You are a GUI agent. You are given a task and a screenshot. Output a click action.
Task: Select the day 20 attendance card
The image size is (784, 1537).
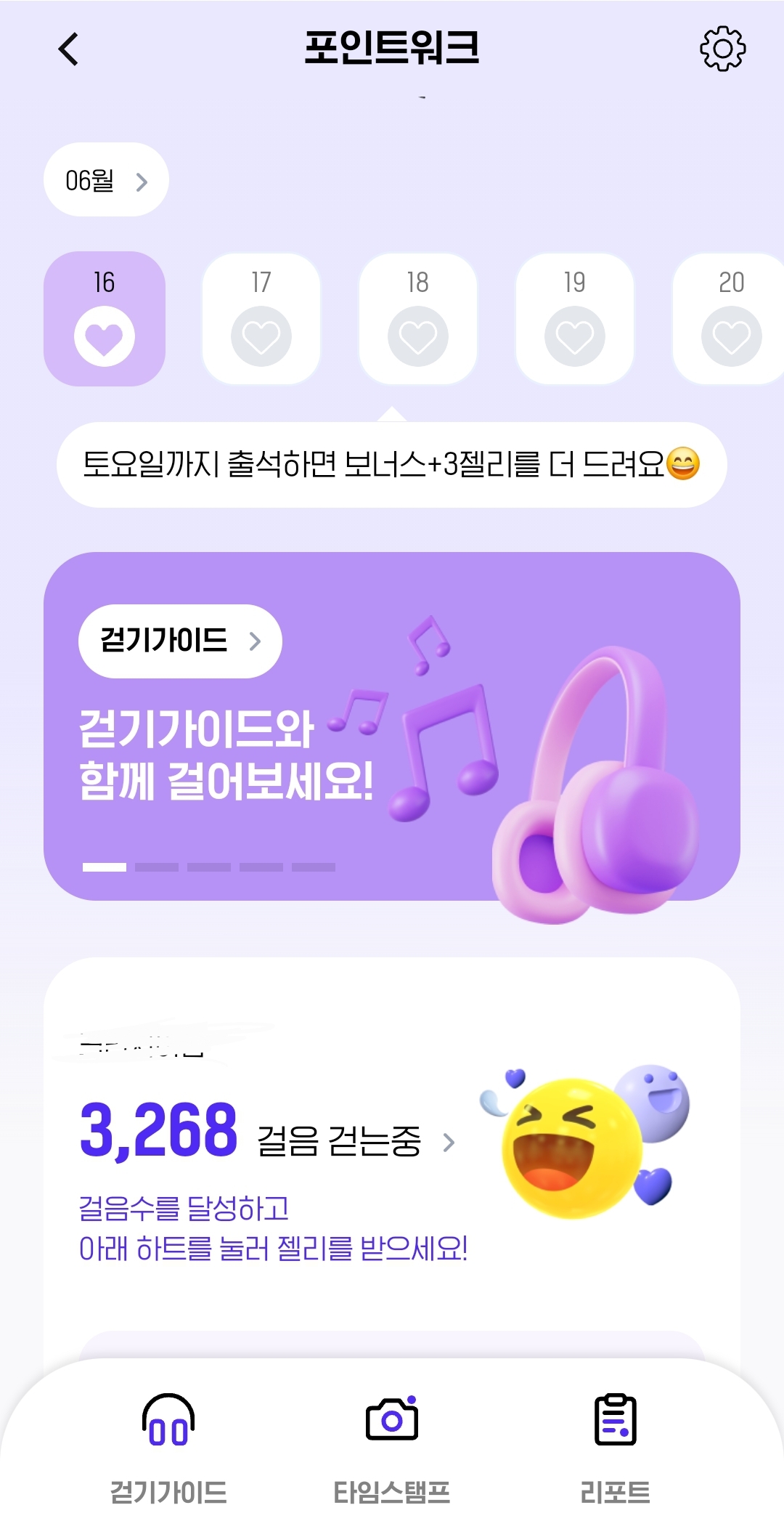(x=729, y=319)
